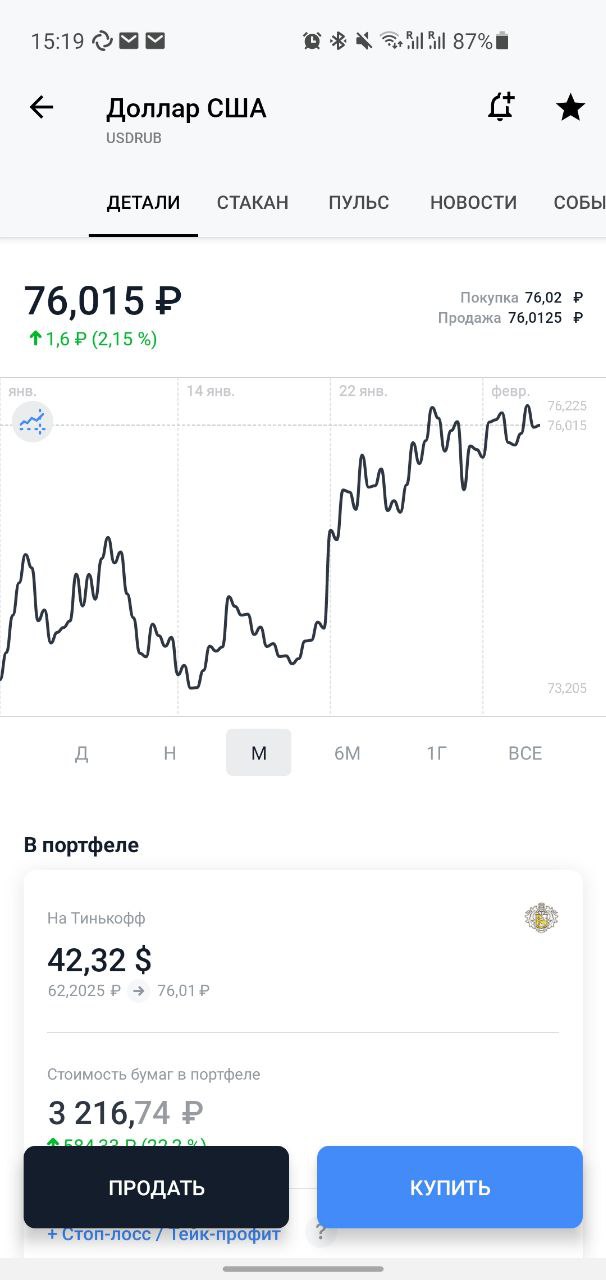
Task: Open the На Тинькофф portfolio card
Action: click(x=303, y=952)
